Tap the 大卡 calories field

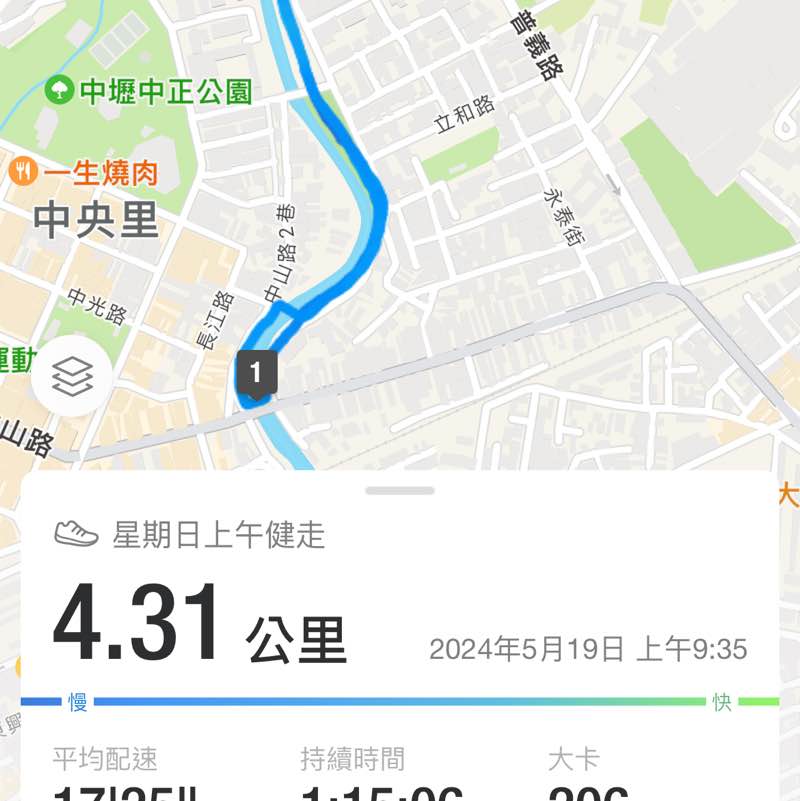[x=575, y=762]
